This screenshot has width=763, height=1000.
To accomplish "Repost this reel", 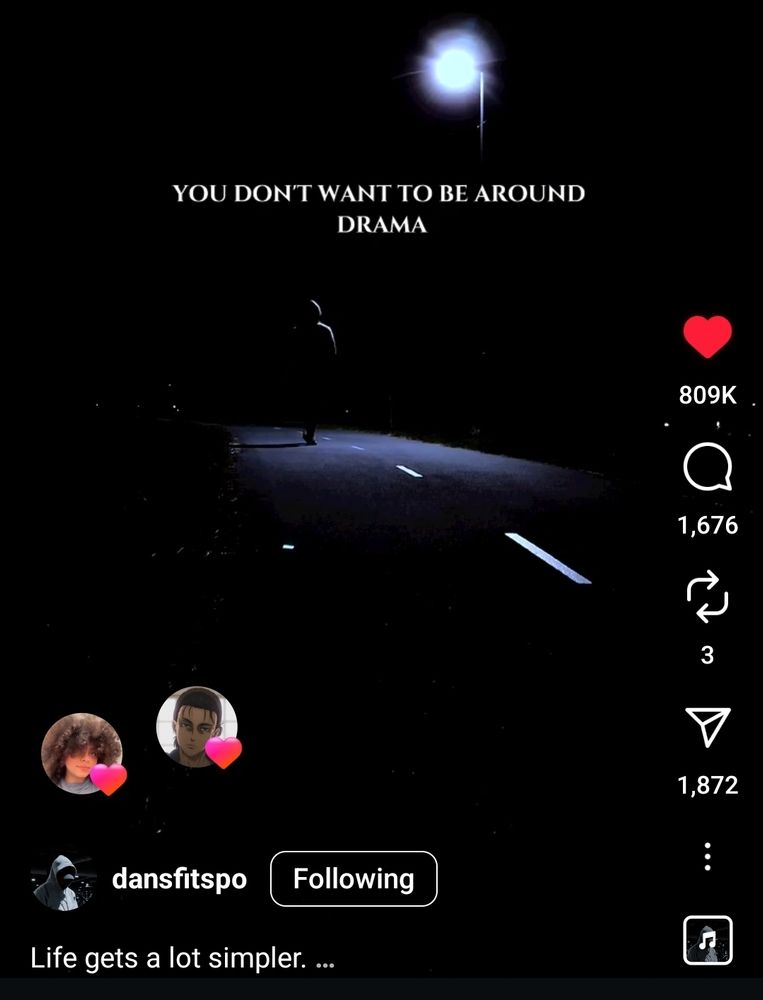I will pyautogui.click(x=707, y=596).
